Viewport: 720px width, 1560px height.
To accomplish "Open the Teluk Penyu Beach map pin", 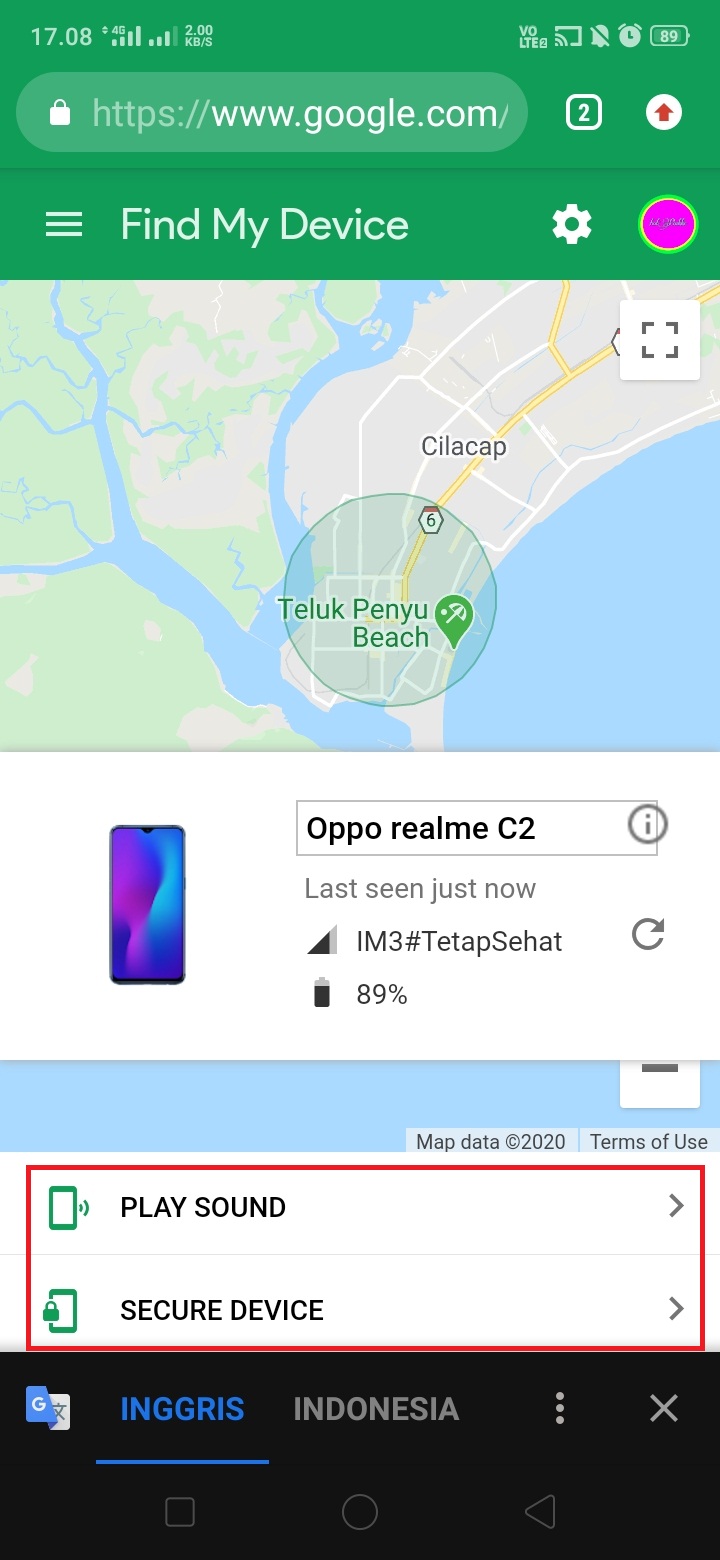I will 455,616.
